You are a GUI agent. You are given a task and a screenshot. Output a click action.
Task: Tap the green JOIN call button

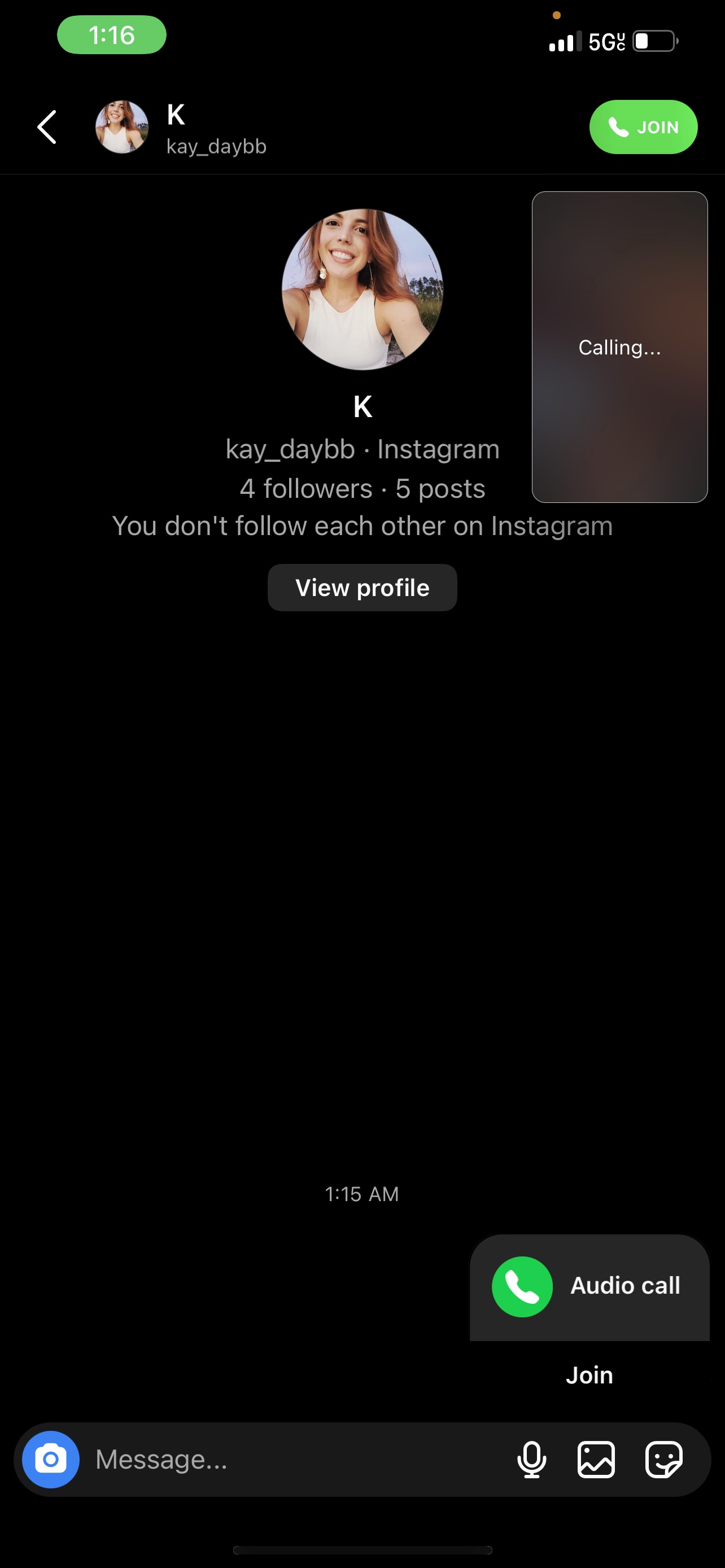click(x=644, y=127)
